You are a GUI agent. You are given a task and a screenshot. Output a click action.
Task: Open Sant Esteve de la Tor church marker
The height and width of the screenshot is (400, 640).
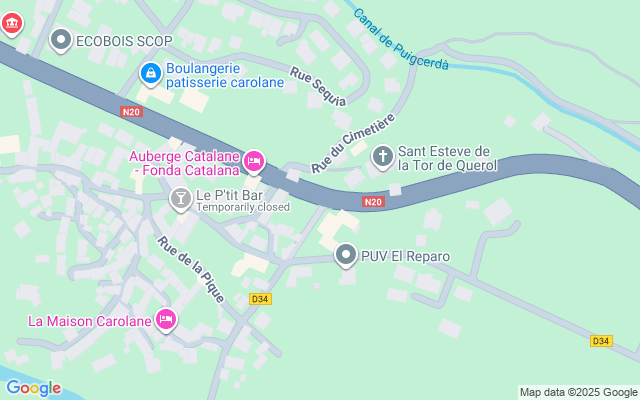382,157
